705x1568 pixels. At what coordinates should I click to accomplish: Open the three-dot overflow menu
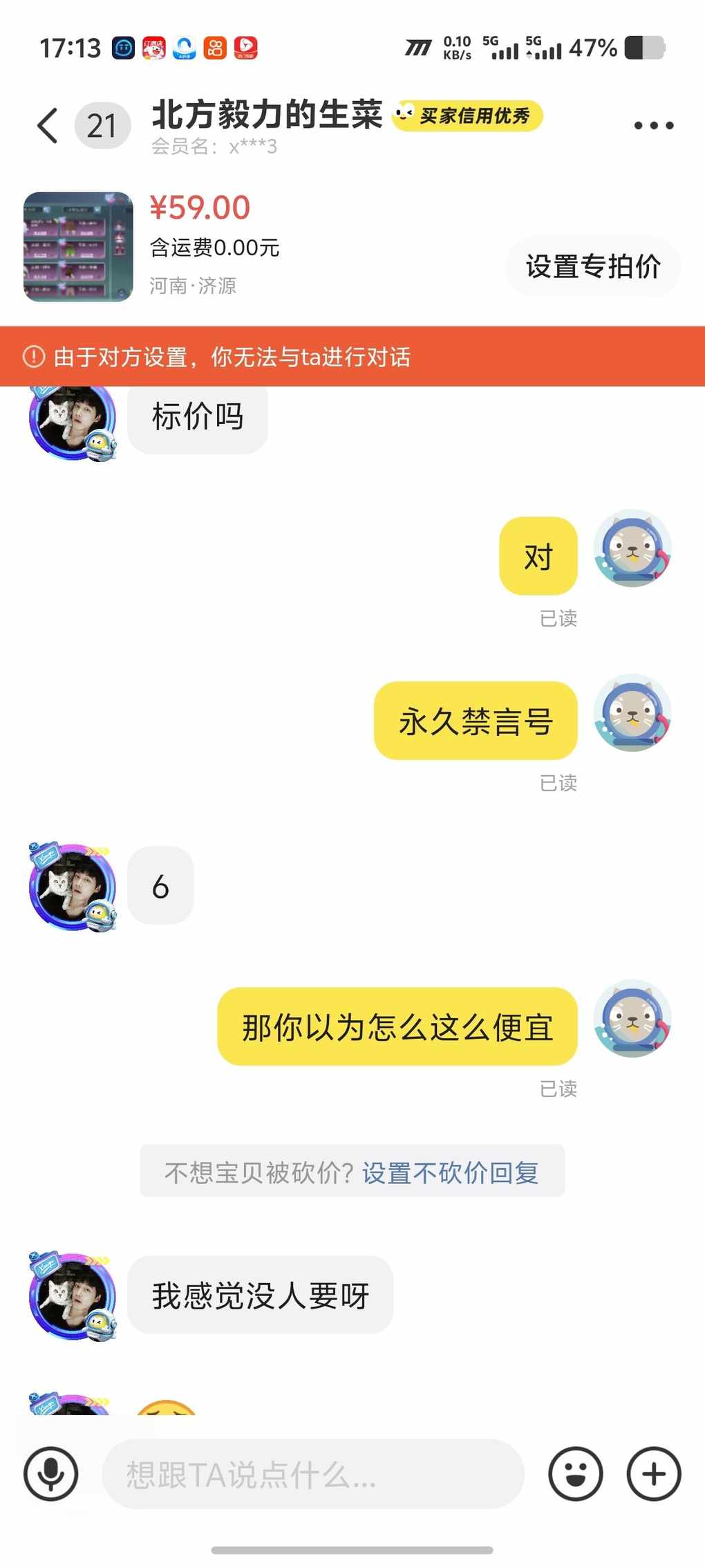point(653,126)
